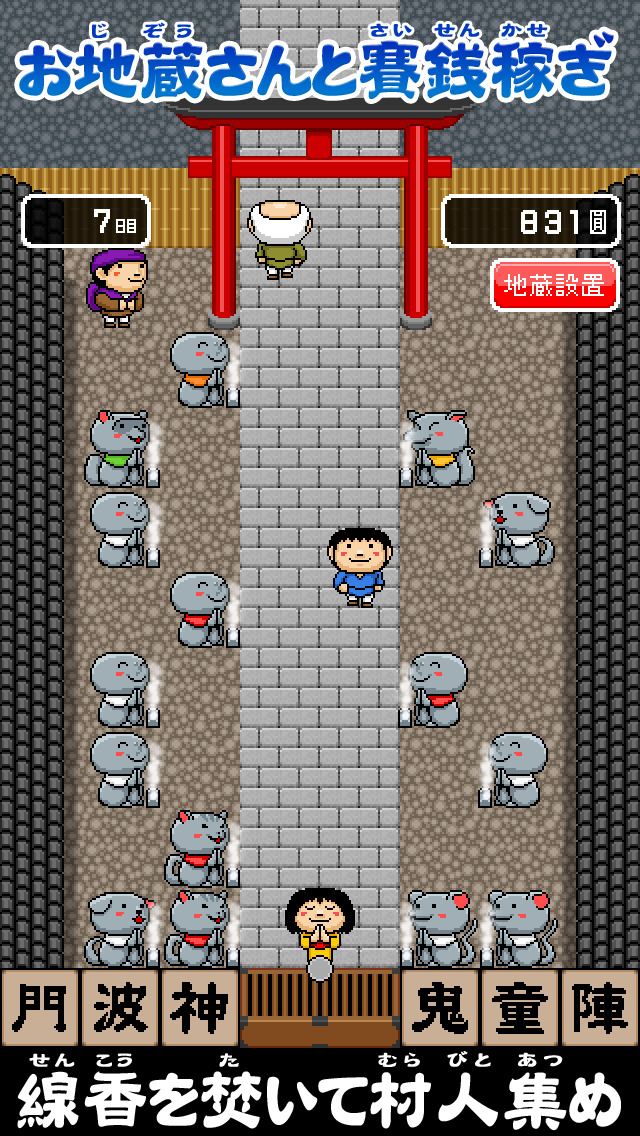The width and height of the screenshot is (640, 1136).
Task: Tap the red 地蔵設置 button
Action: coord(555,286)
